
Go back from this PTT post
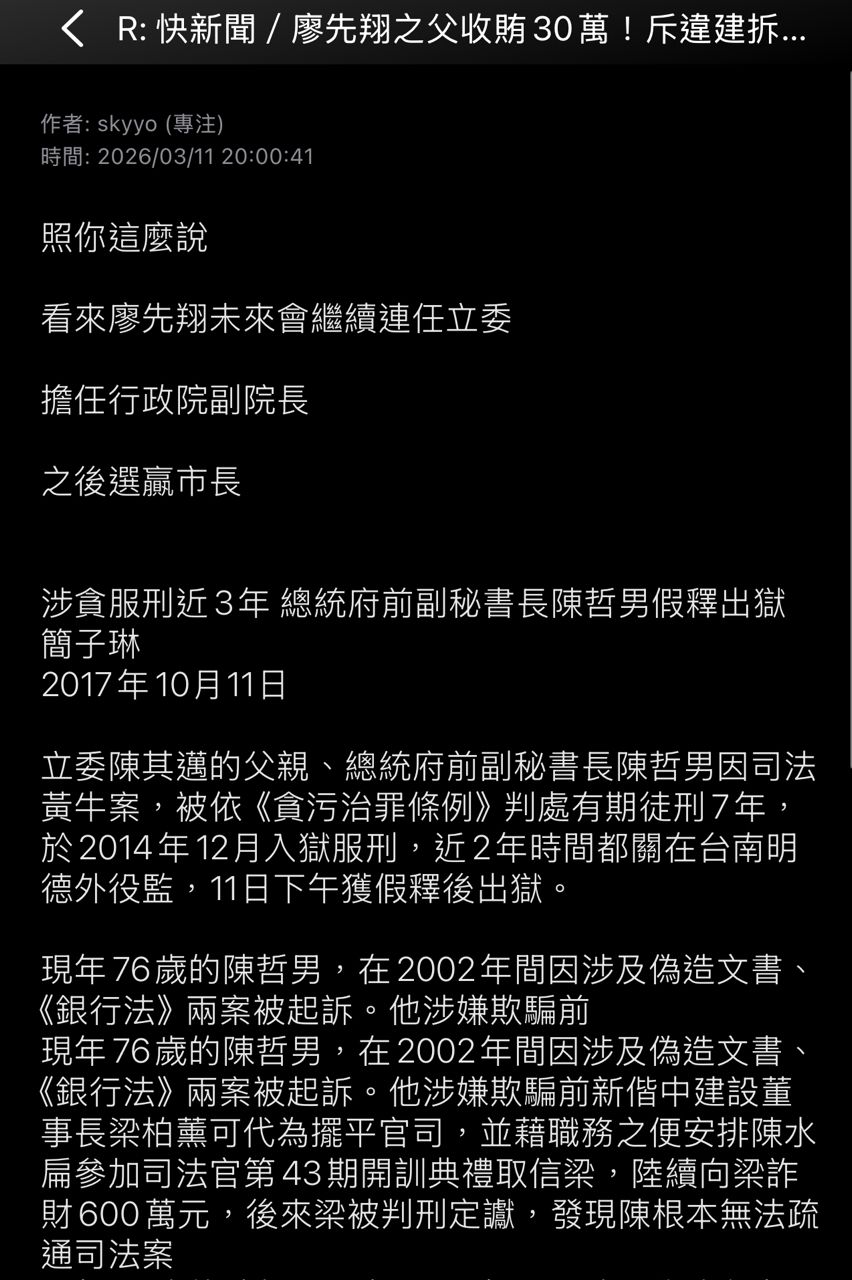[x=72, y=30]
